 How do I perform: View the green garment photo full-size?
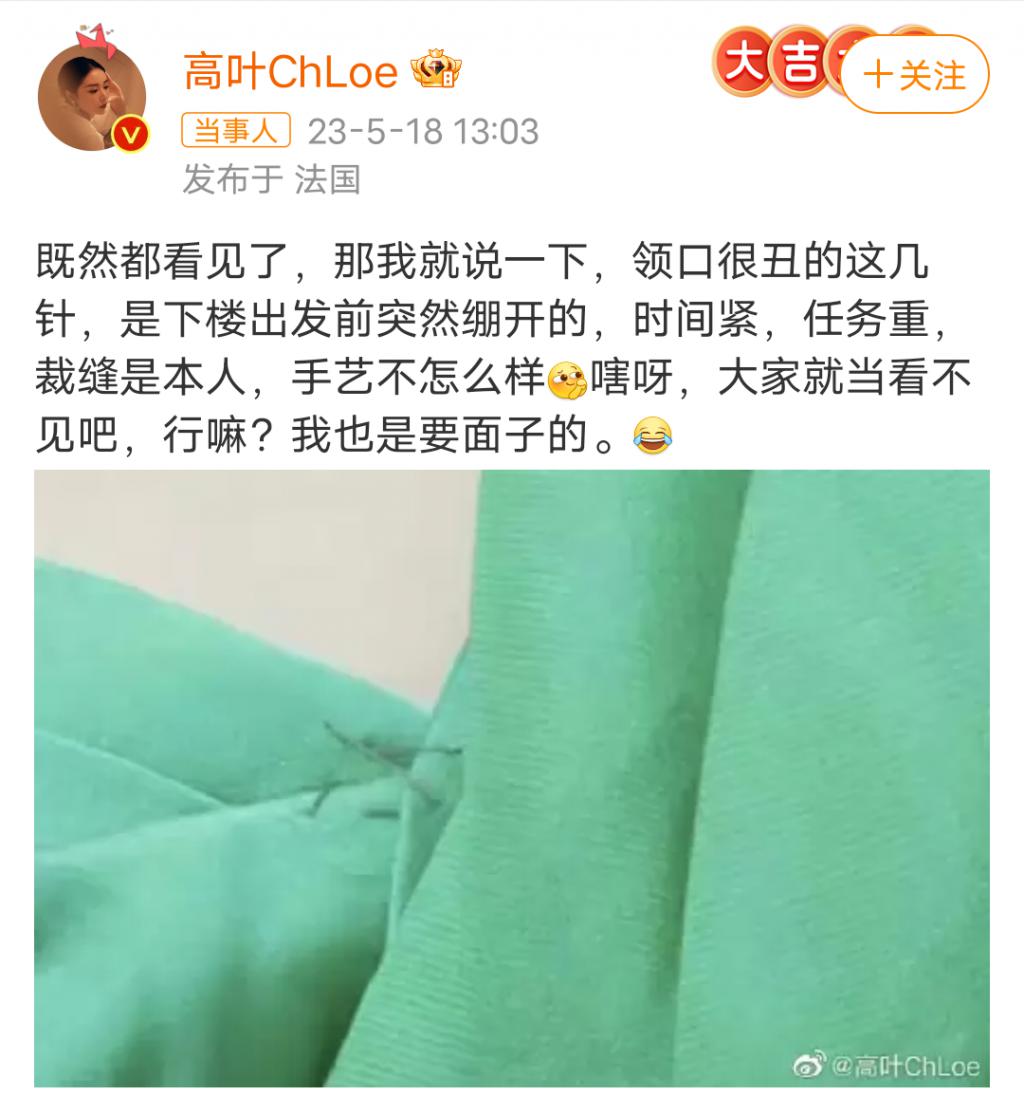pyautogui.click(x=512, y=778)
